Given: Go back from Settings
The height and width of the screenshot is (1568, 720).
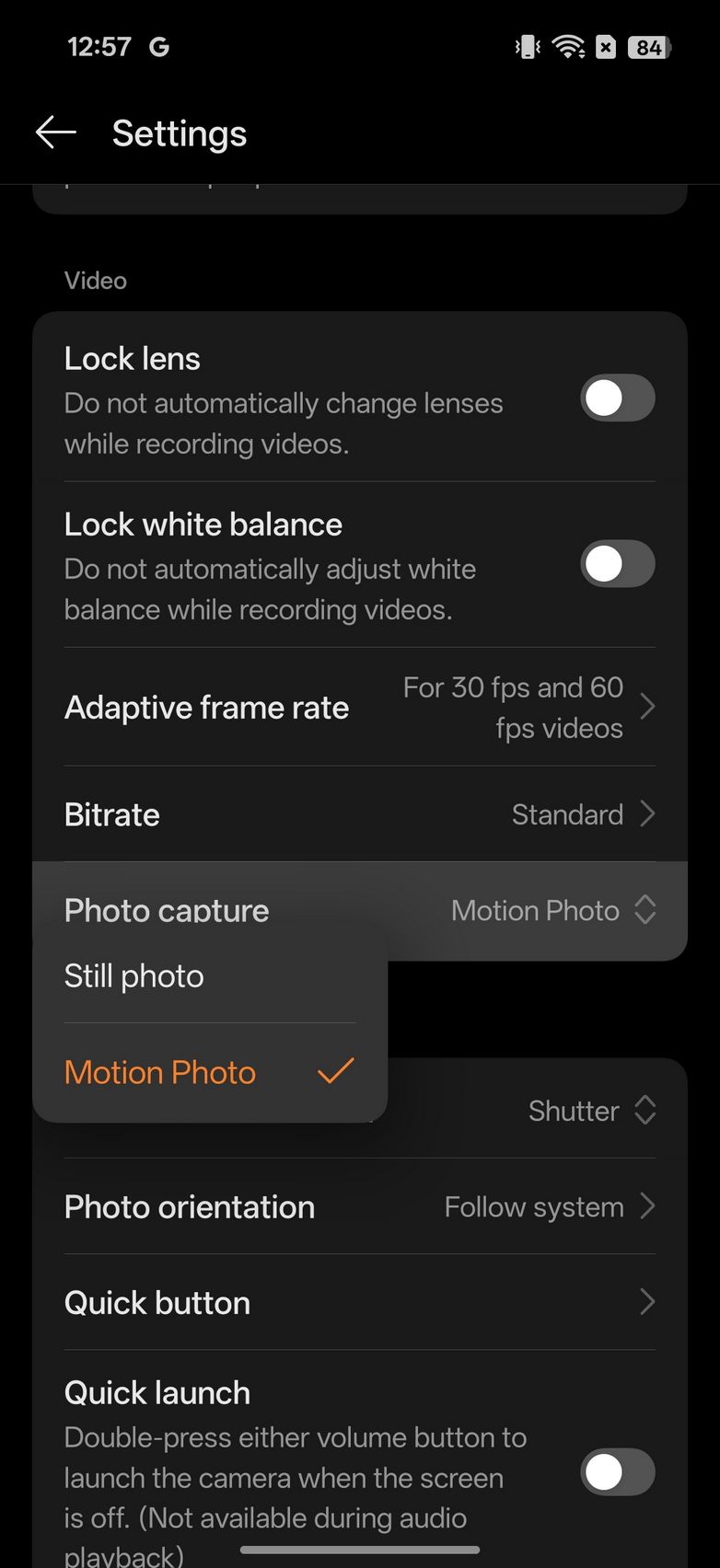Looking at the screenshot, I should (x=55, y=133).
